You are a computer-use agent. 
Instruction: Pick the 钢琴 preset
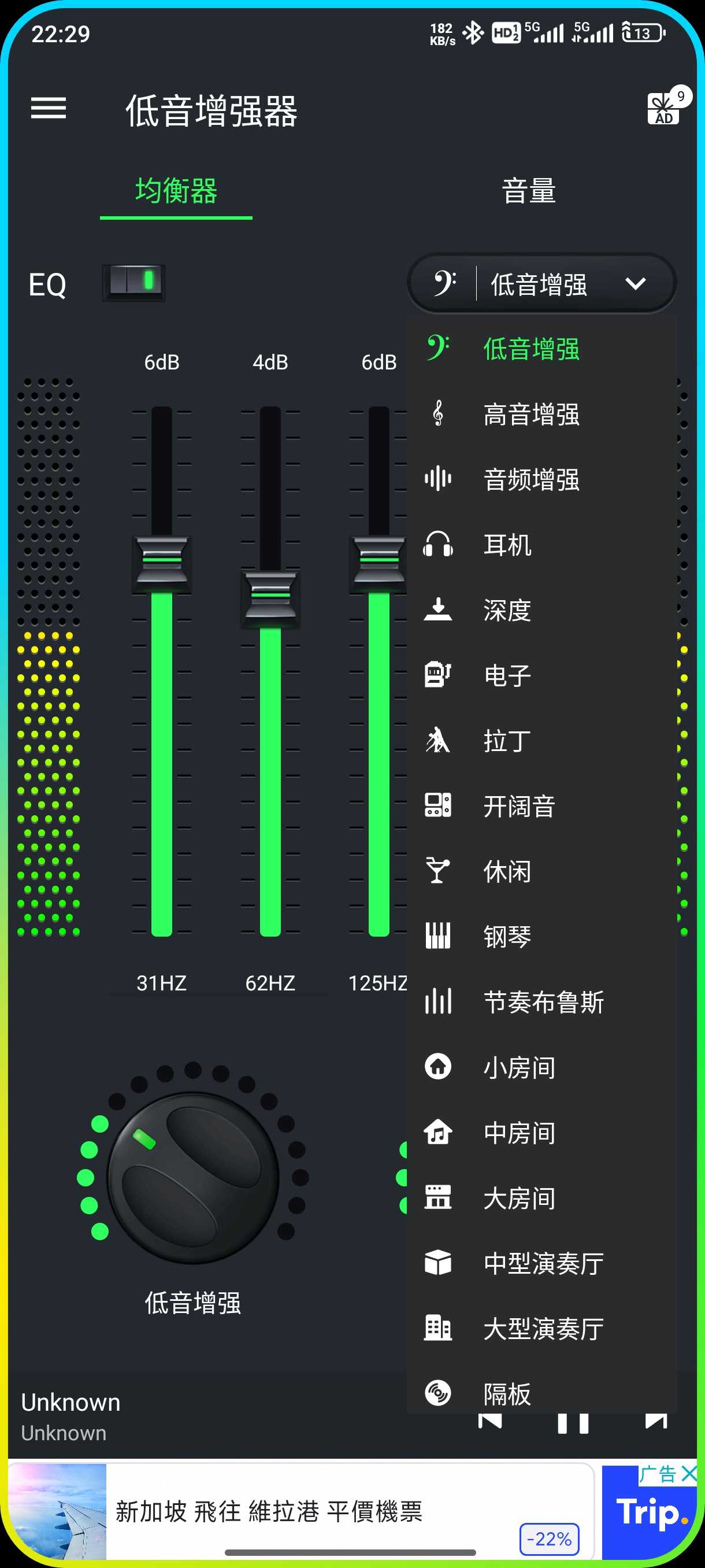pos(507,936)
